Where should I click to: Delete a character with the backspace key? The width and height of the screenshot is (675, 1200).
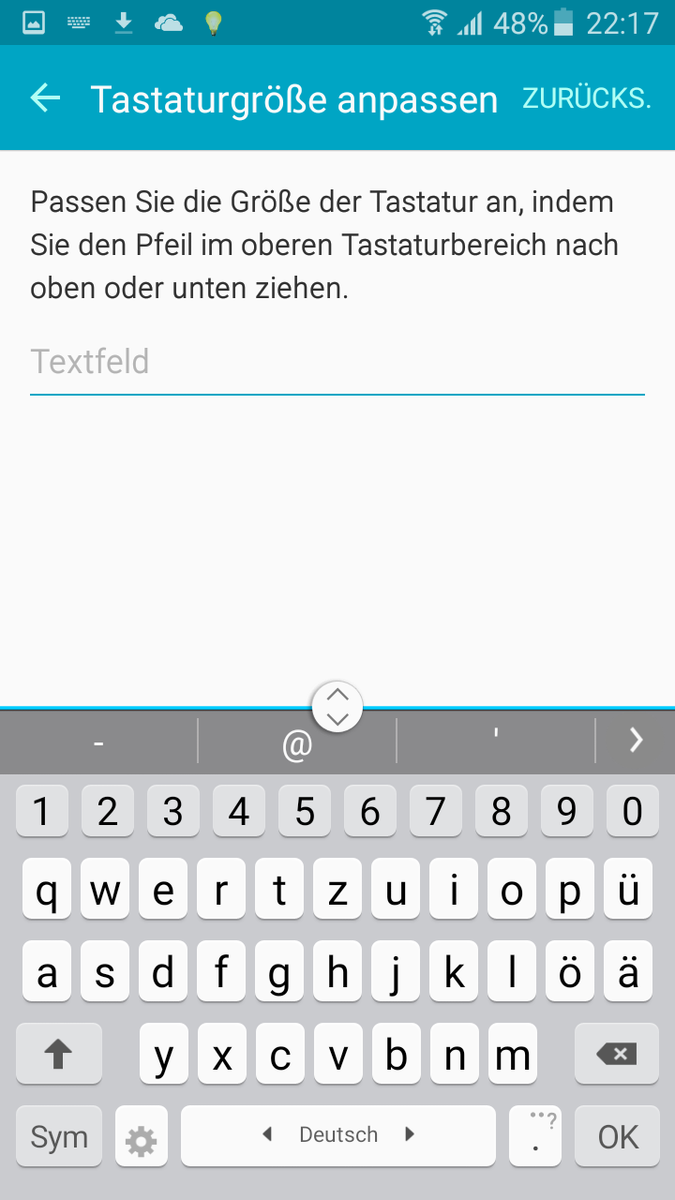[616, 1053]
